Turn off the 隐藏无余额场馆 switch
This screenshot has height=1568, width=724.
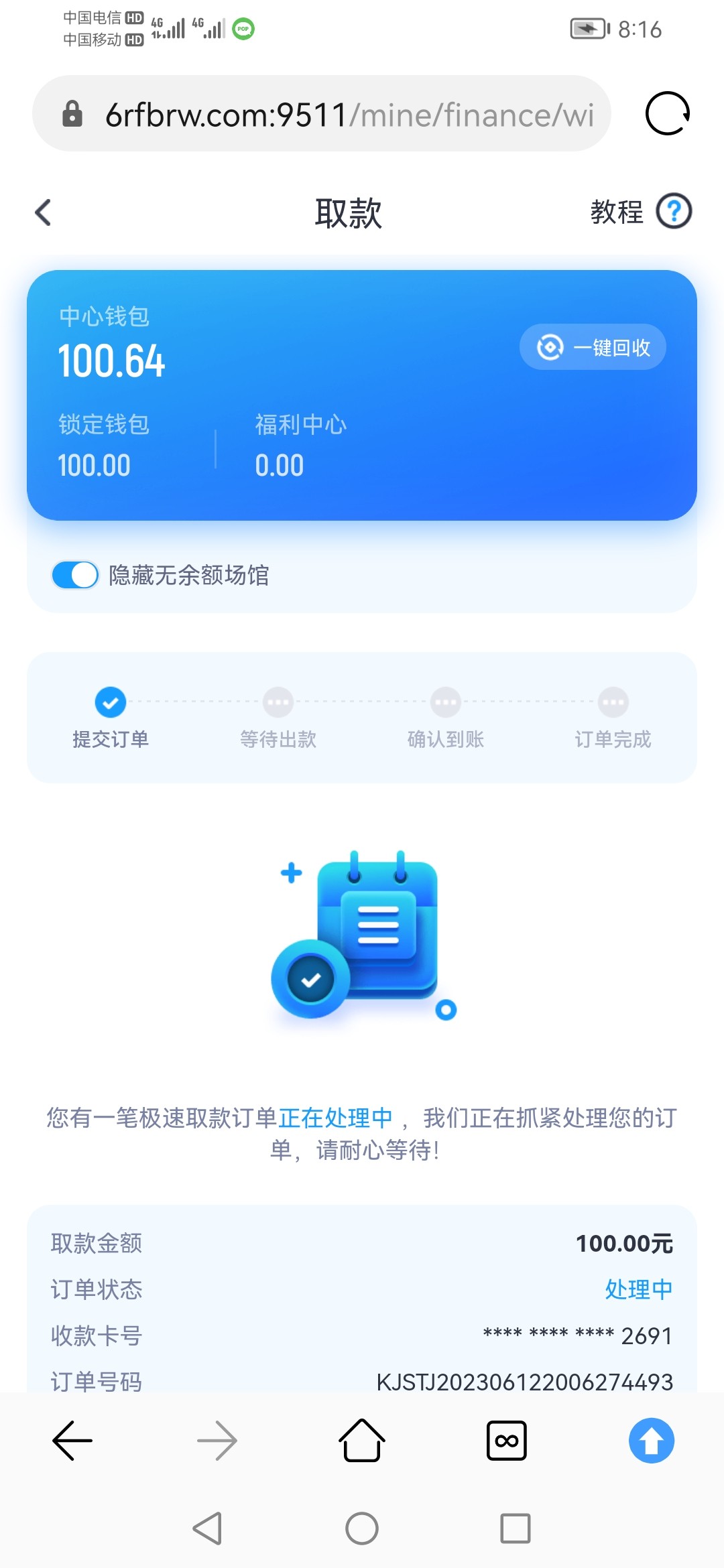pyautogui.click(x=75, y=575)
